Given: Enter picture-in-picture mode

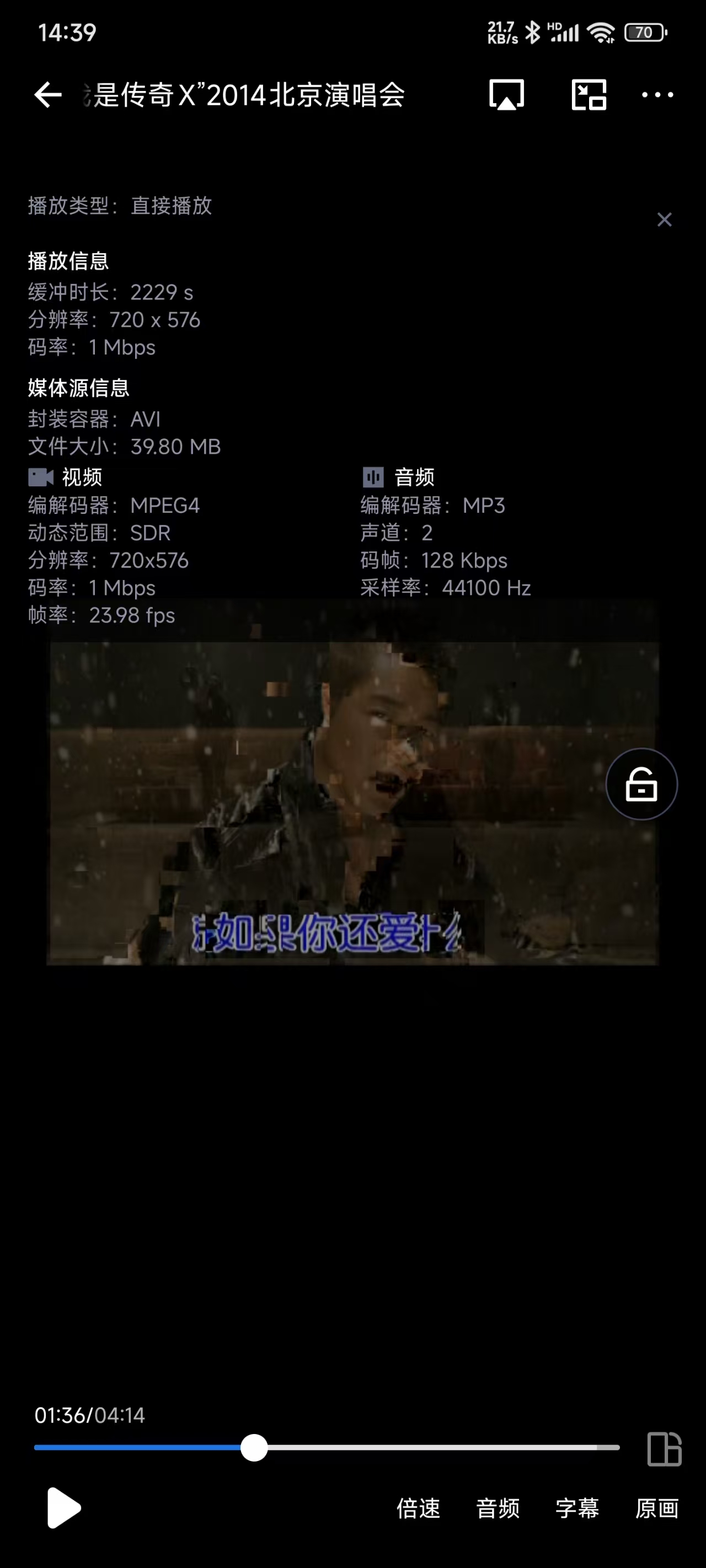Looking at the screenshot, I should coord(589,95).
